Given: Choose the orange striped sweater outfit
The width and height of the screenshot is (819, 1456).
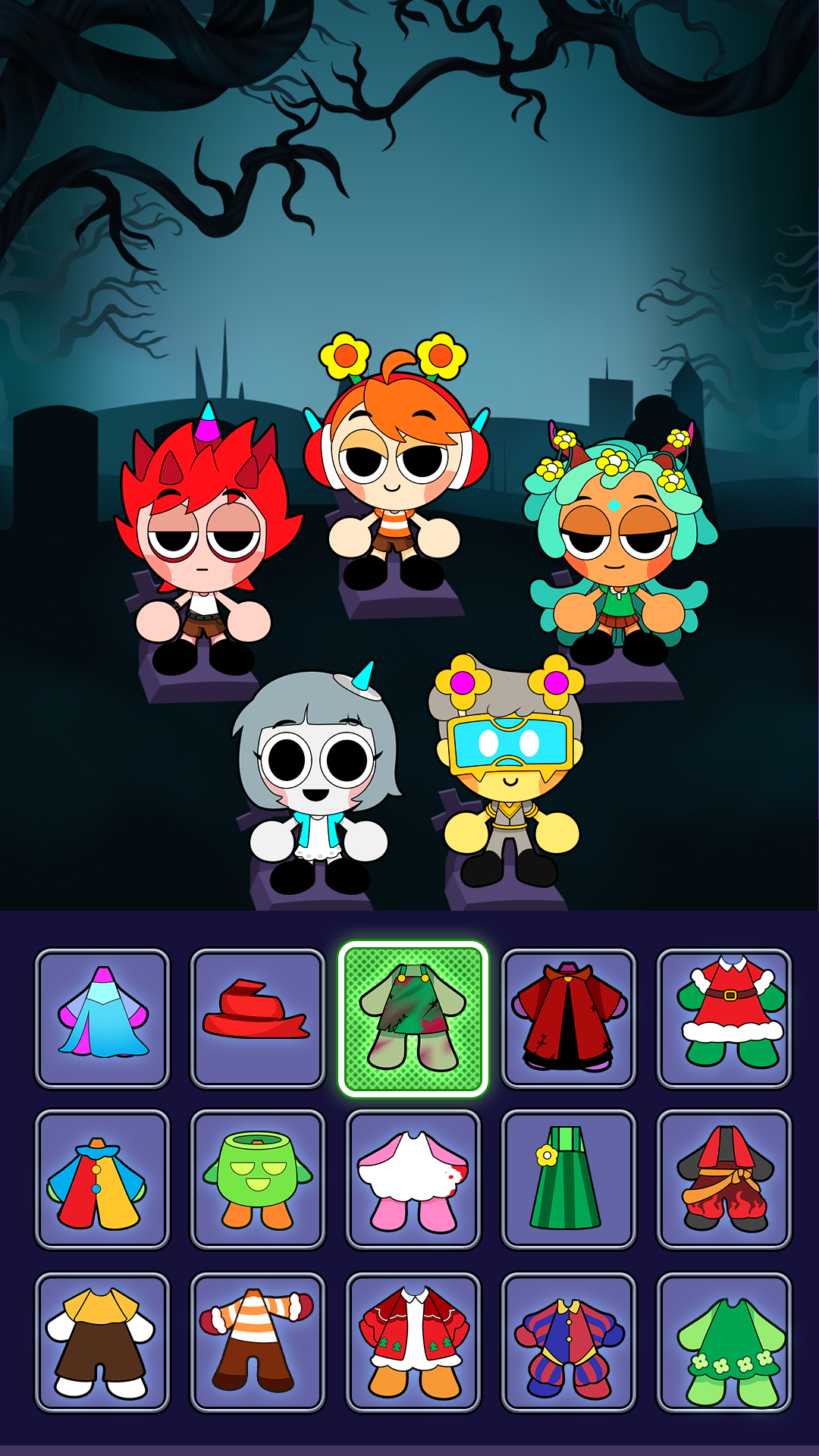Looking at the screenshot, I should pos(257,1341).
